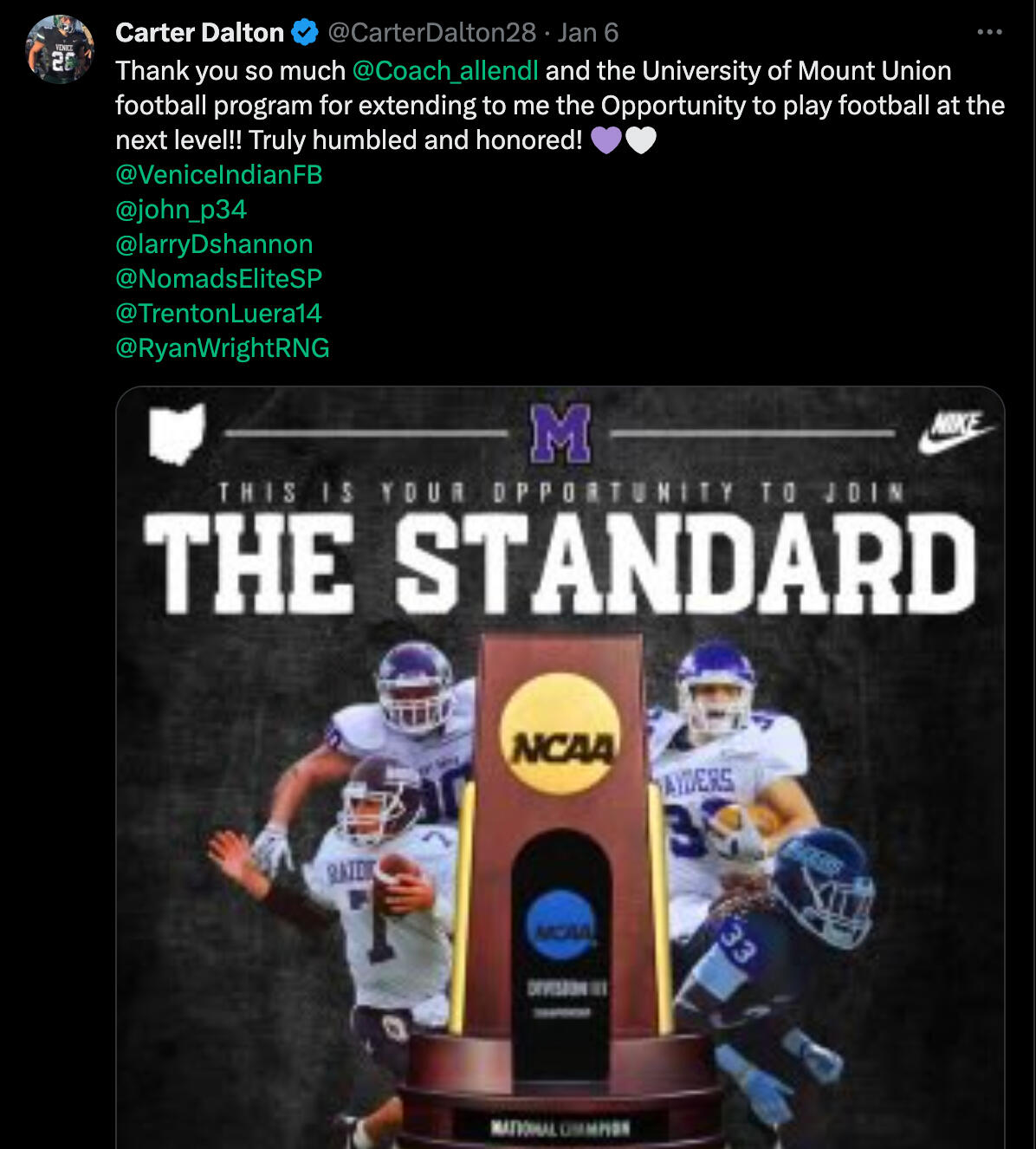Open the Carter Dalton profile name link

(199, 32)
